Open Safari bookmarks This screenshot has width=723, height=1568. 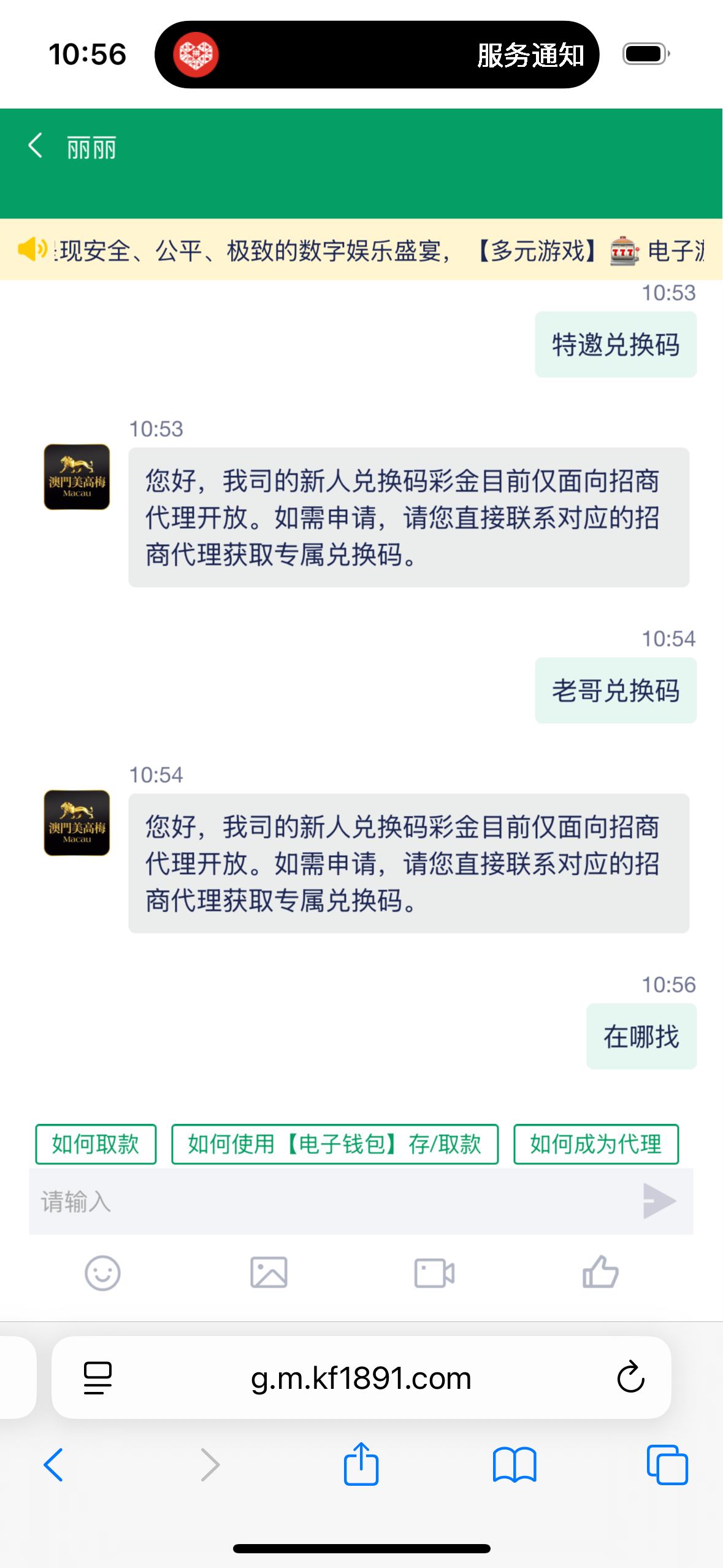coord(515,1465)
